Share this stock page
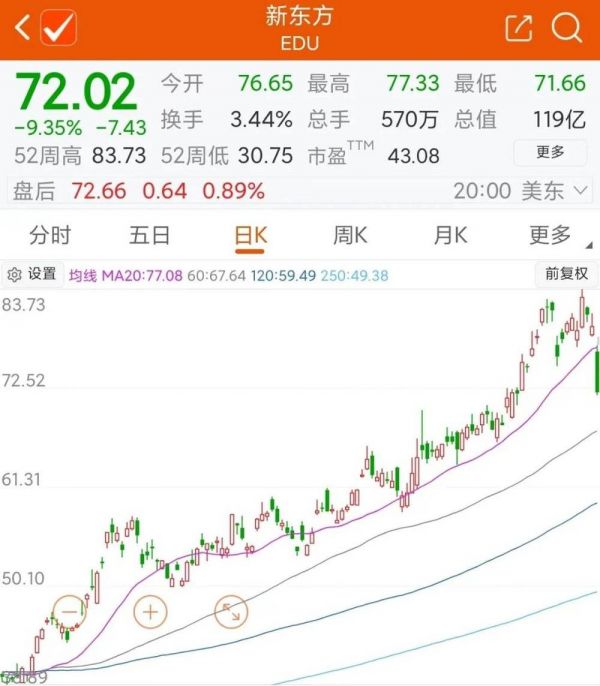The image size is (600, 686). (x=519, y=28)
